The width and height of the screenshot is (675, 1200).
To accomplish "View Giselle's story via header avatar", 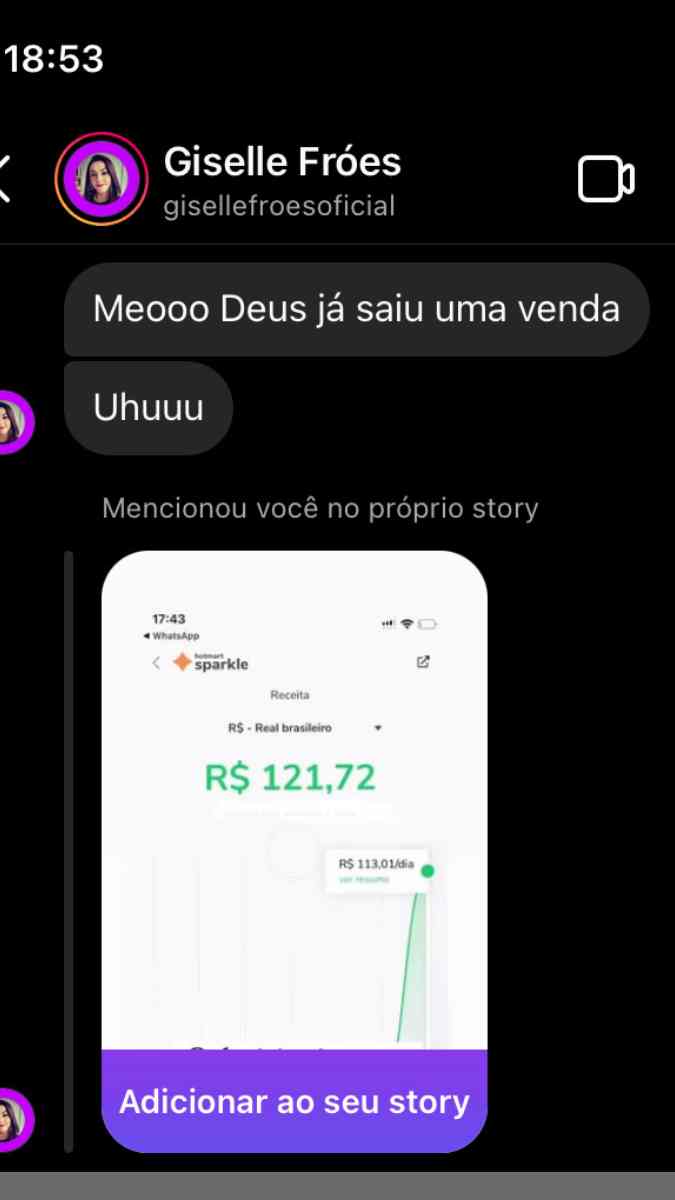I will 101,180.
